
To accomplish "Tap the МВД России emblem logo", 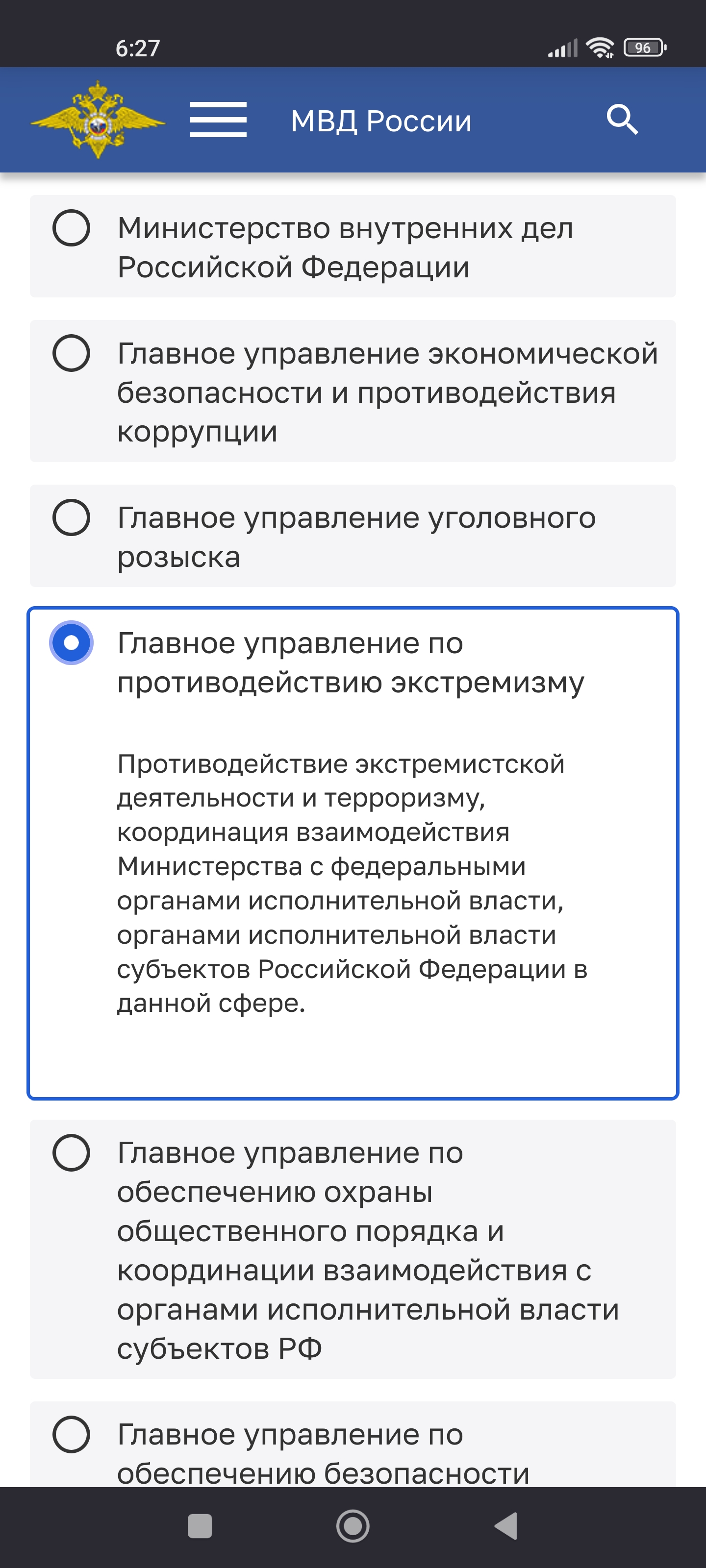I will pyautogui.click(x=98, y=119).
